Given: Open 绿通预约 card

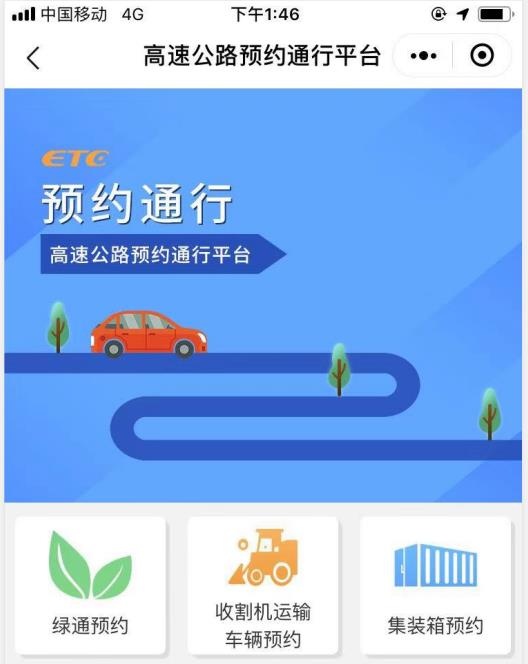Looking at the screenshot, I should [x=90, y=585].
